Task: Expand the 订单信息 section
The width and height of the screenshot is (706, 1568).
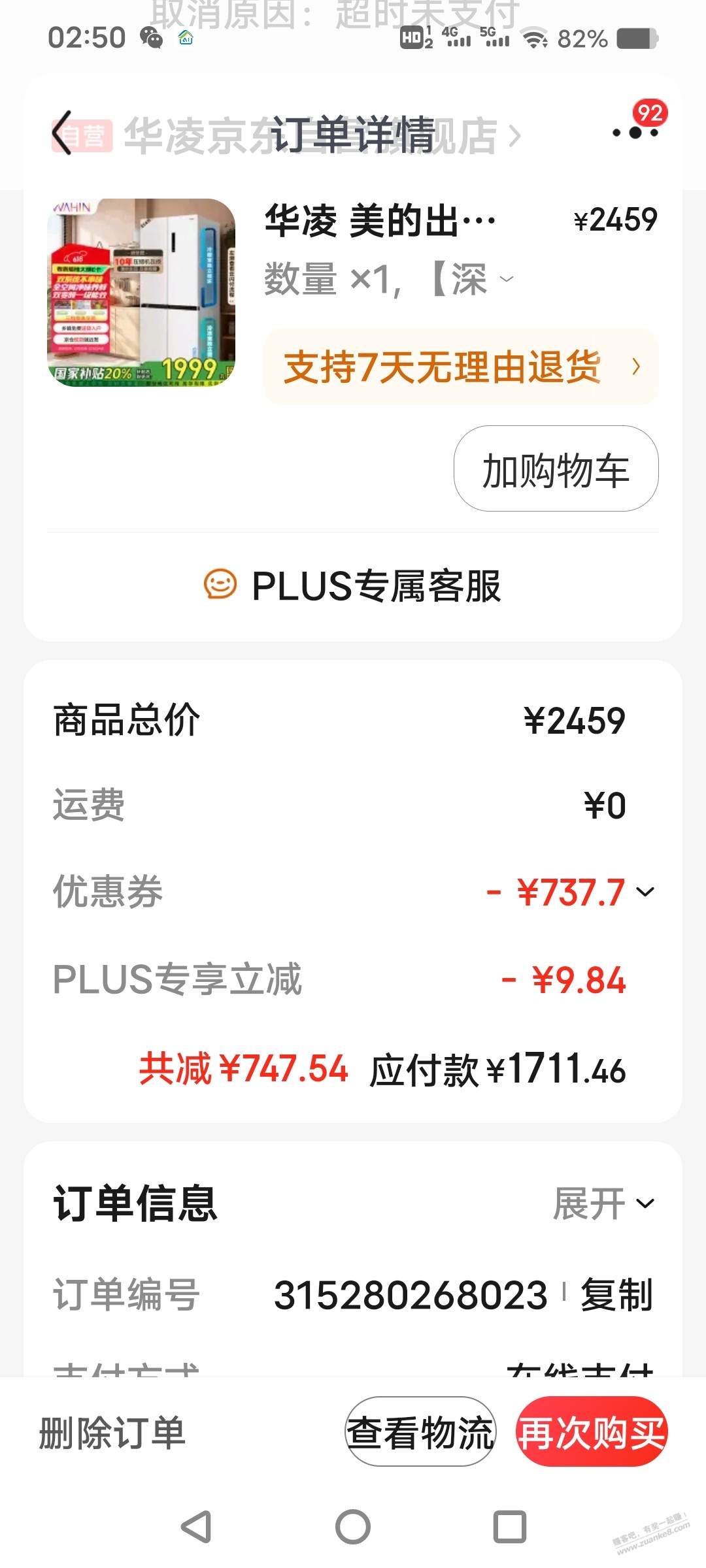Action: tap(604, 1203)
